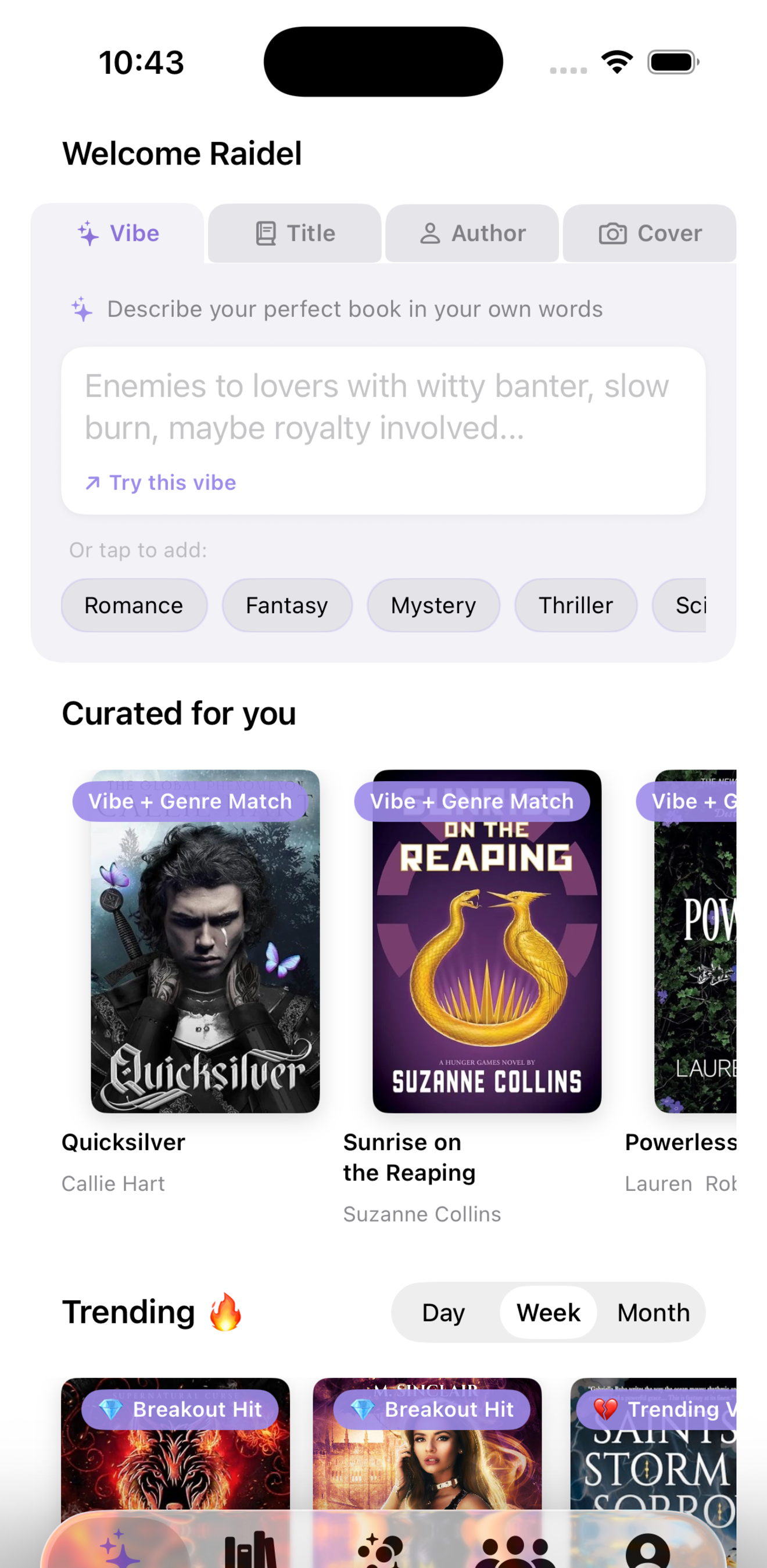Image resolution: width=767 pixels, height=1568 pixels.
Task: Open Title search via the book icon
Action: click(x=266, y=233)
